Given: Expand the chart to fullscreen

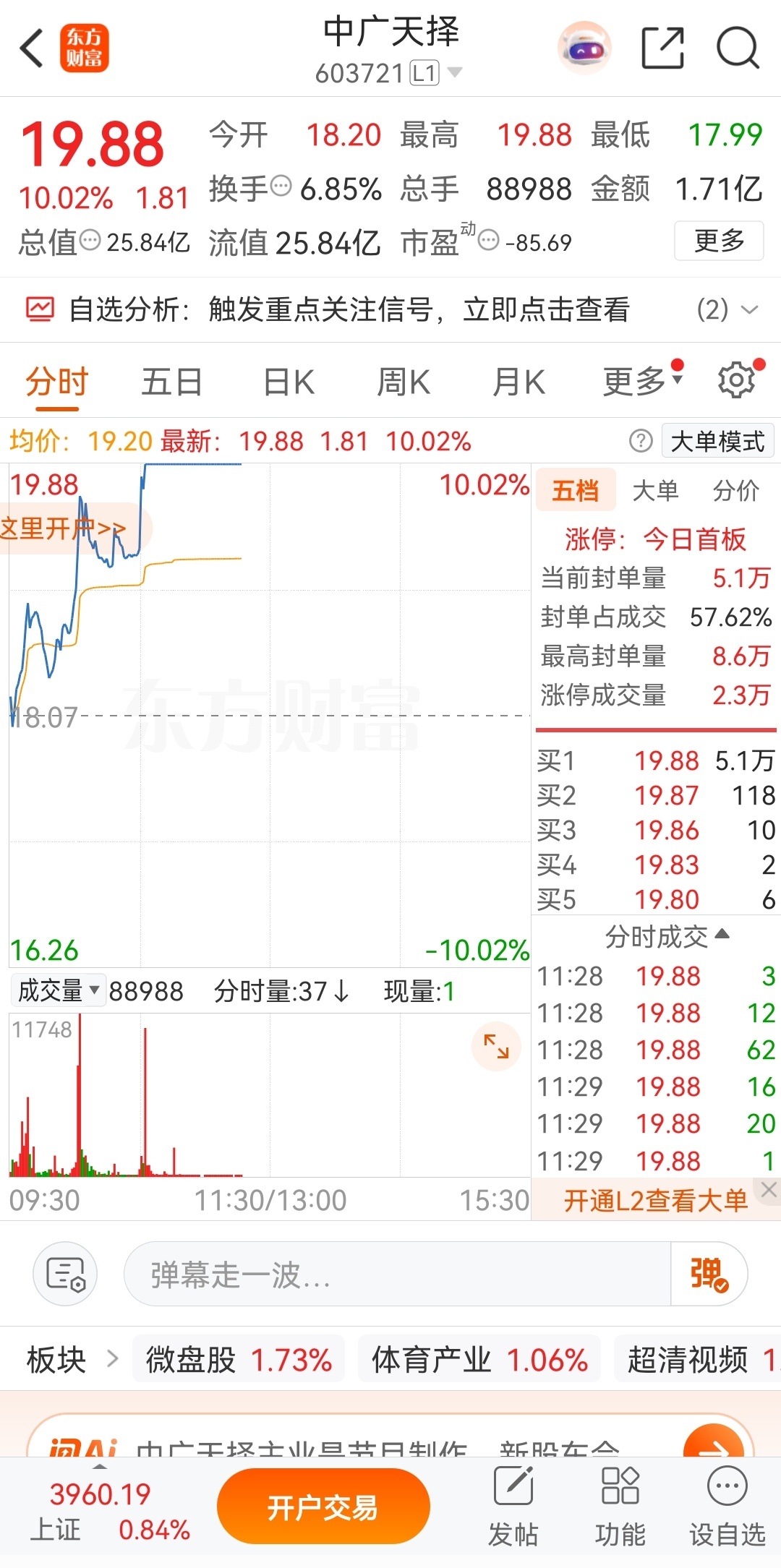Looking at the screenshot, I should 496,1046.
